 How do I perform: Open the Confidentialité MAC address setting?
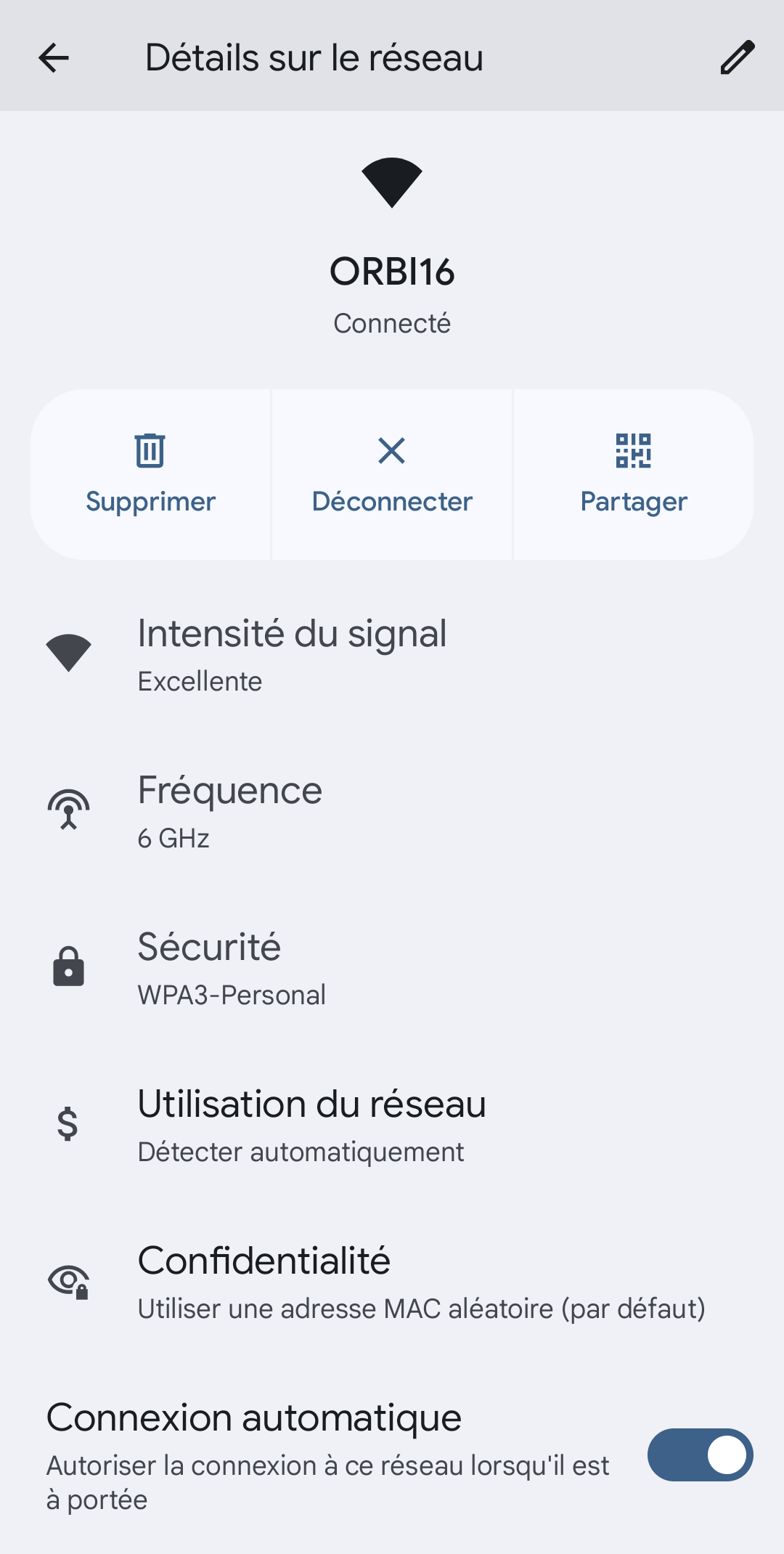(392, 1281)
